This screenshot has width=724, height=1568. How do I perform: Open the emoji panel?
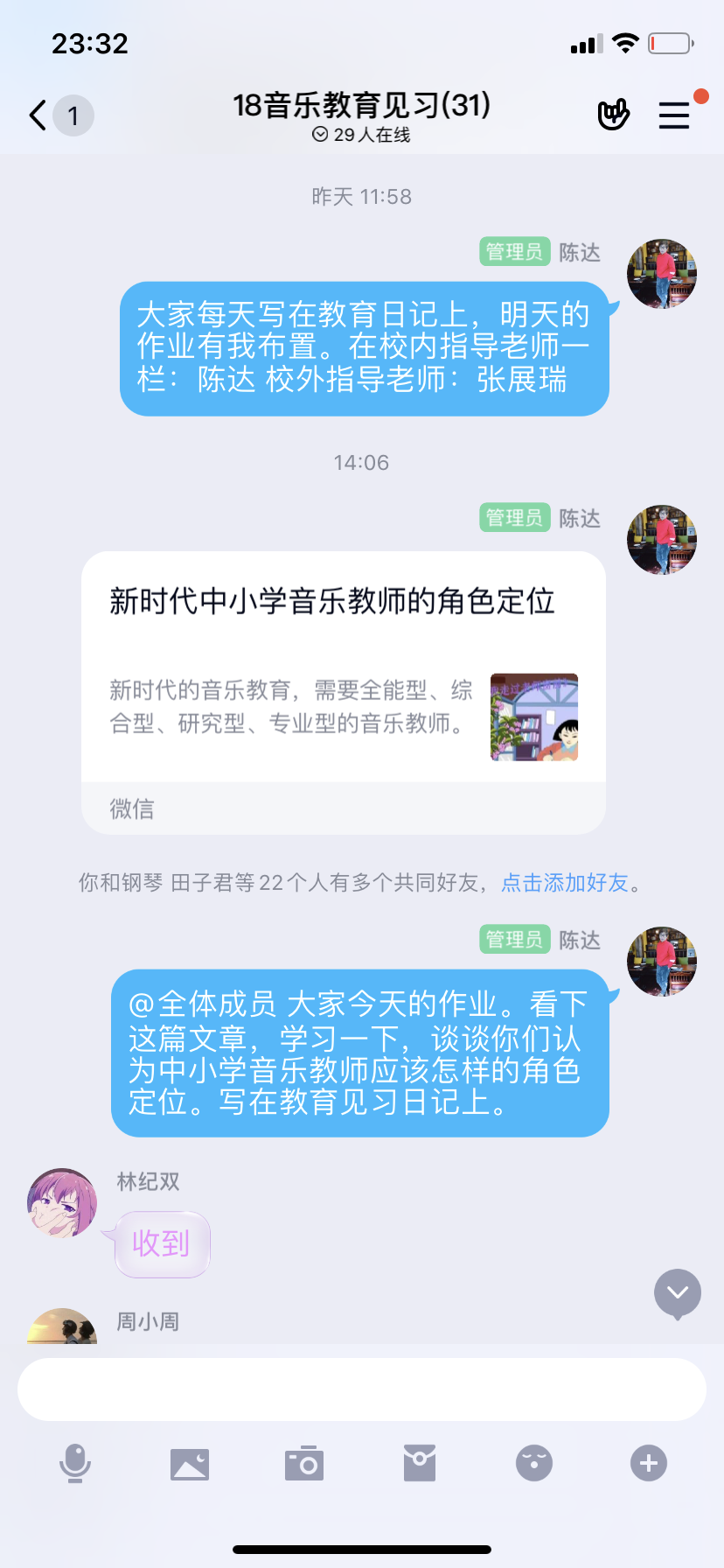tap(534, 1463)
